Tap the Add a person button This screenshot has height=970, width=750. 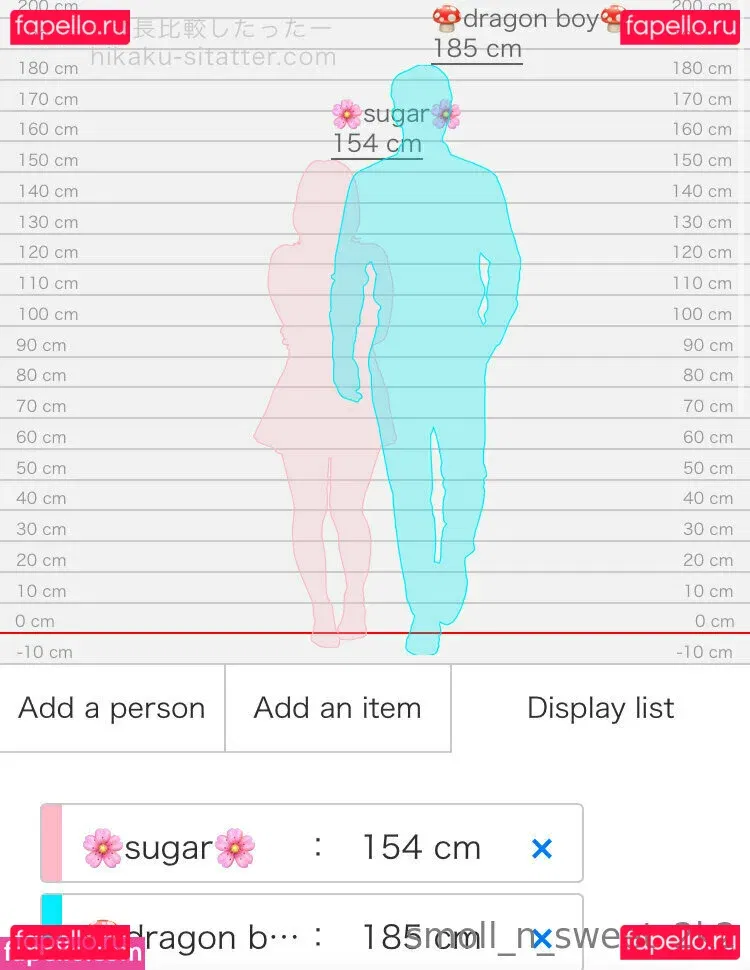pos(112,708)
